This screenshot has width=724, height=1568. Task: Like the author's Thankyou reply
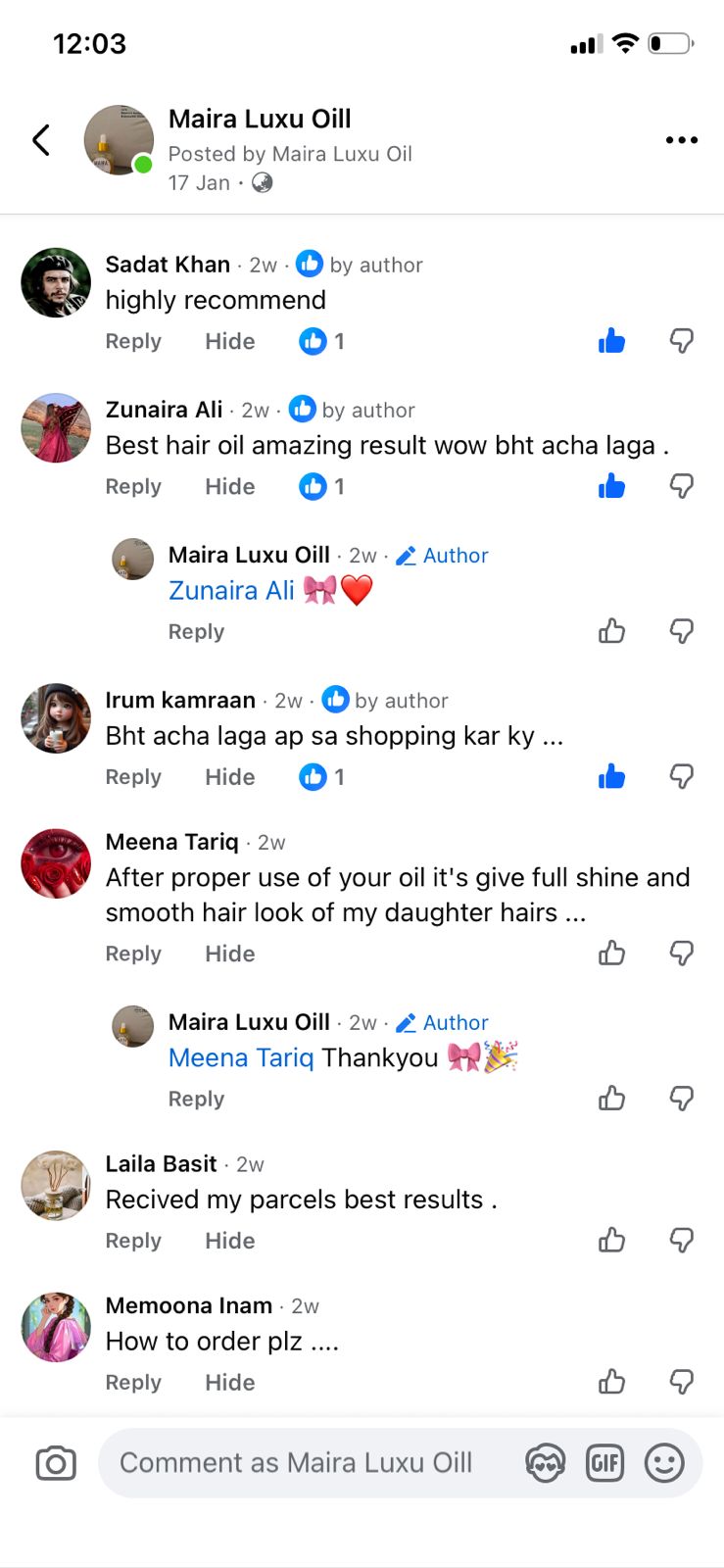(x=611, y=1098)
